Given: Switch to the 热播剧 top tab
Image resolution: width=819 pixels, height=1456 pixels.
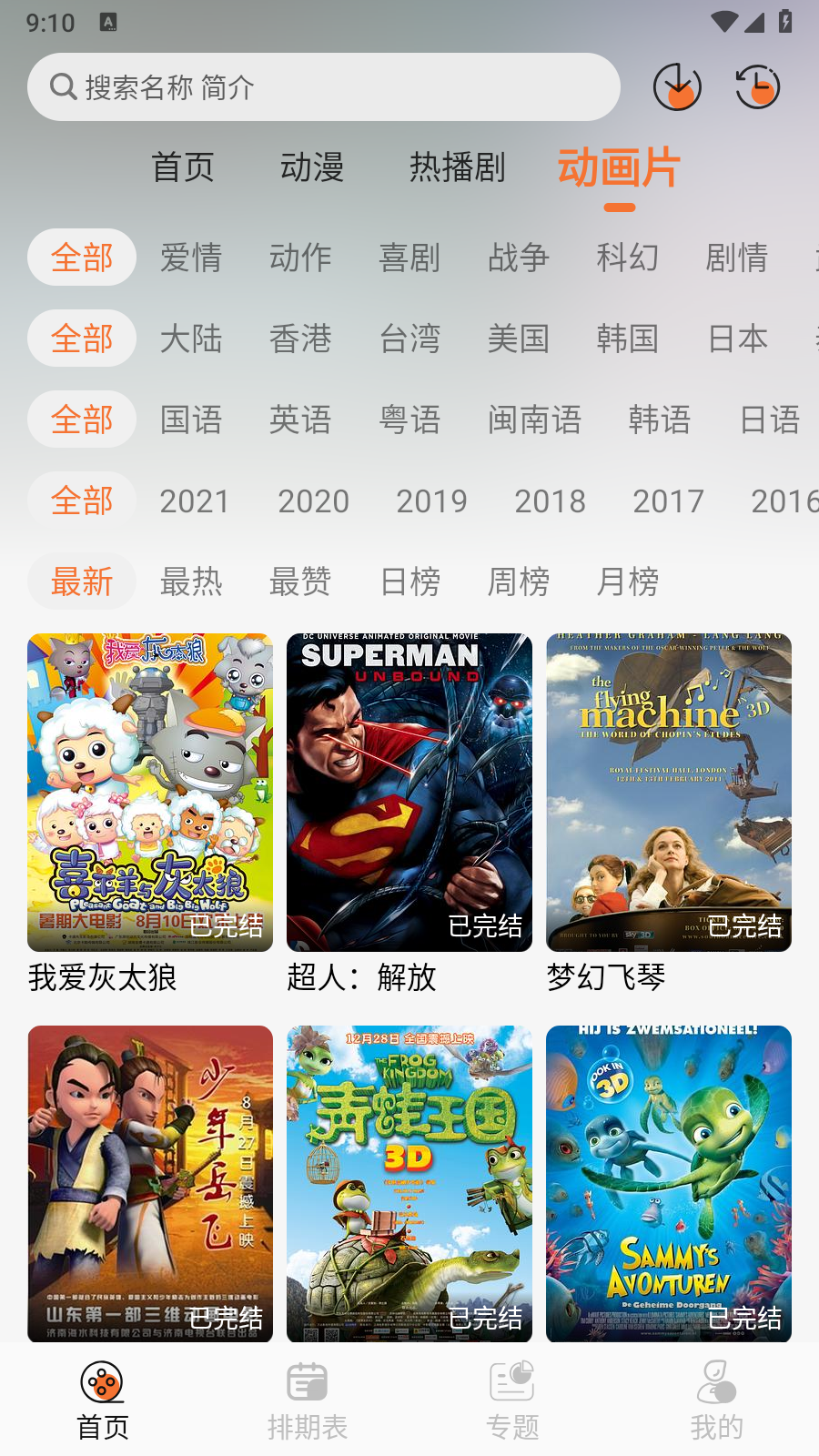Looking at the screenshot, I should pos(457,167).
